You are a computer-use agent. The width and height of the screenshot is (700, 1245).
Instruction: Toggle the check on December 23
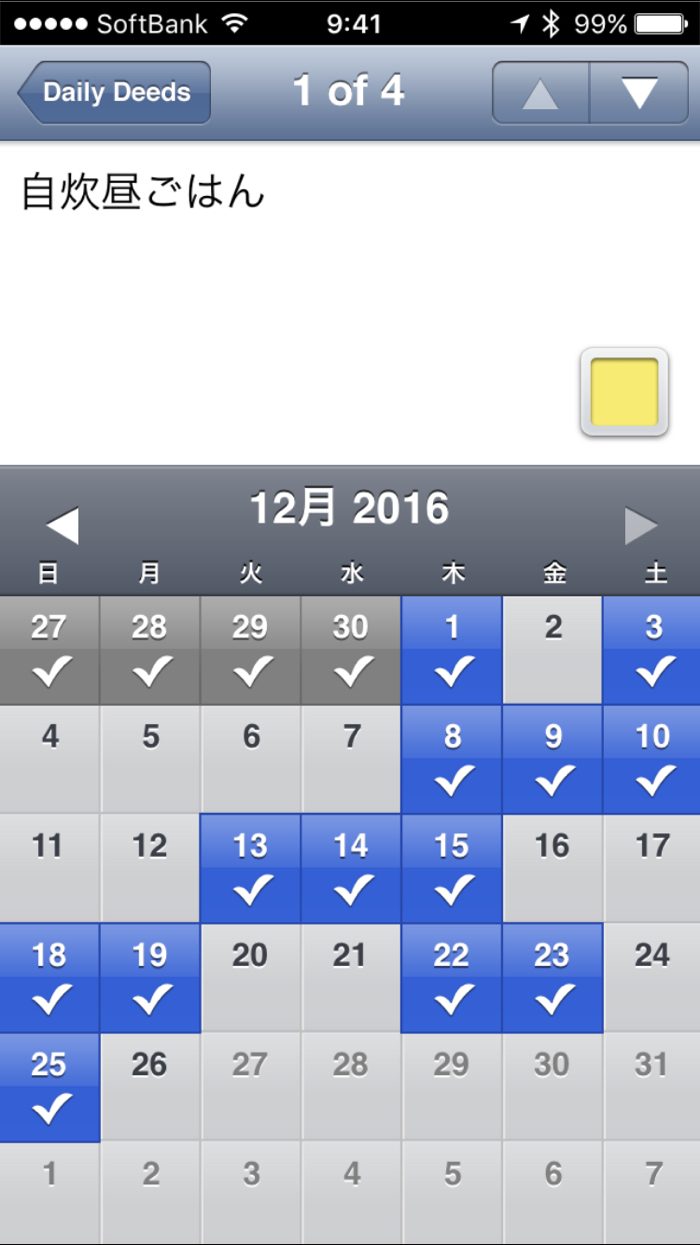(552, 978)
